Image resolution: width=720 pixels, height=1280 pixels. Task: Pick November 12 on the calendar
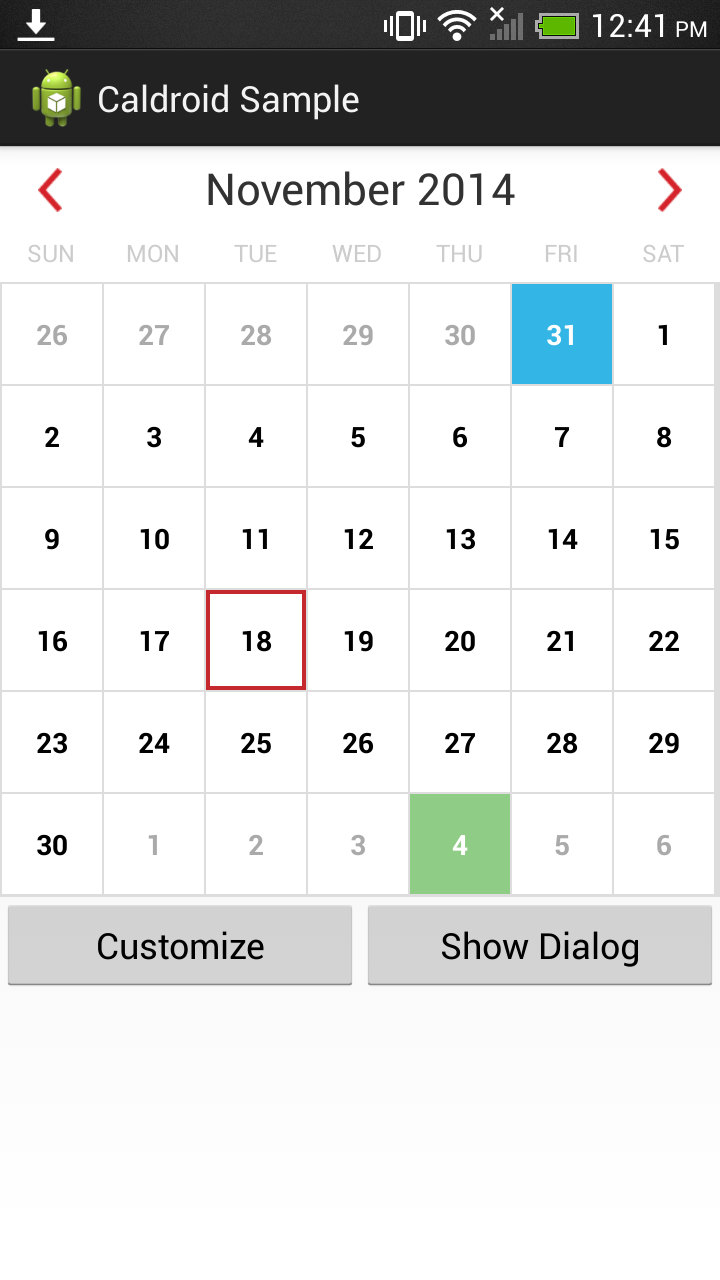[358, 539]
